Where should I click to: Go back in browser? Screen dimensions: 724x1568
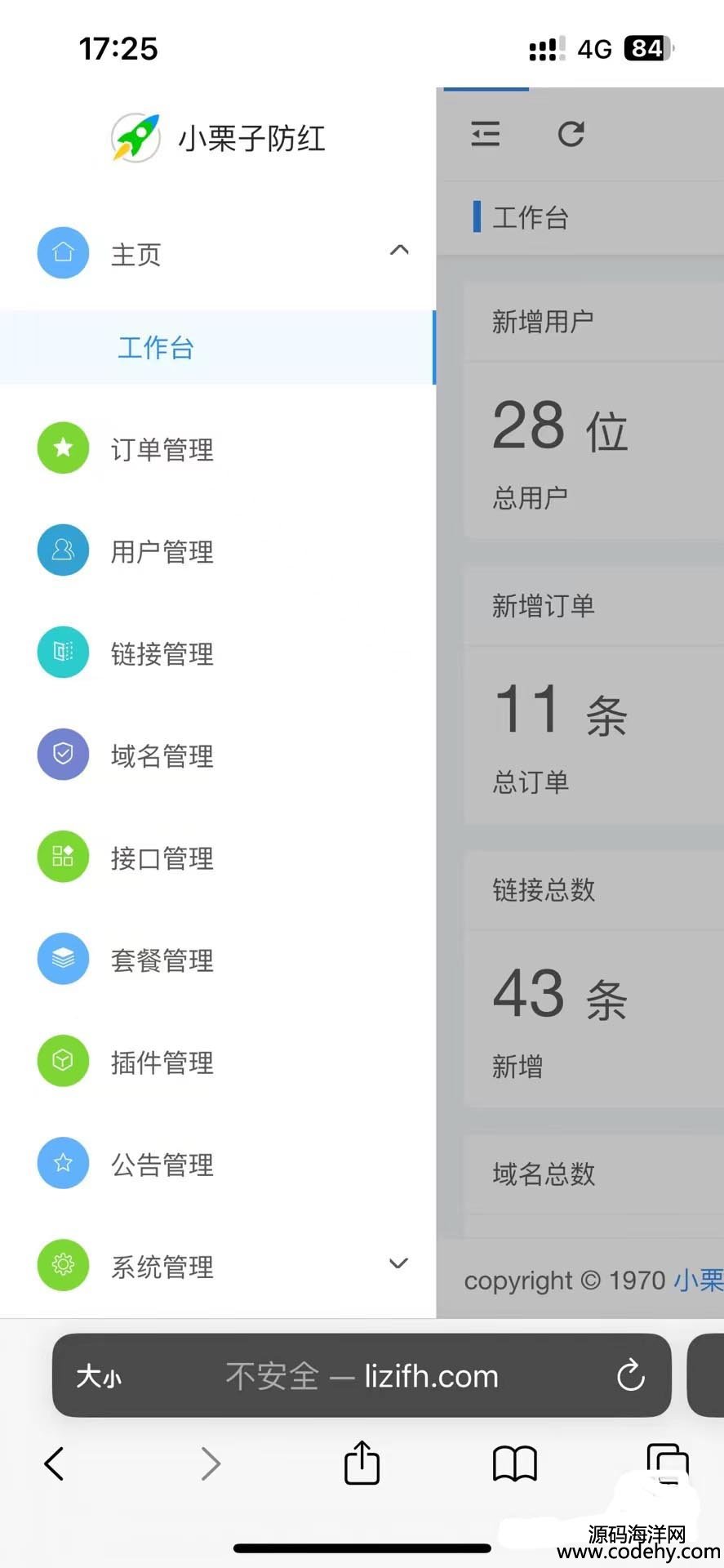55,1463
